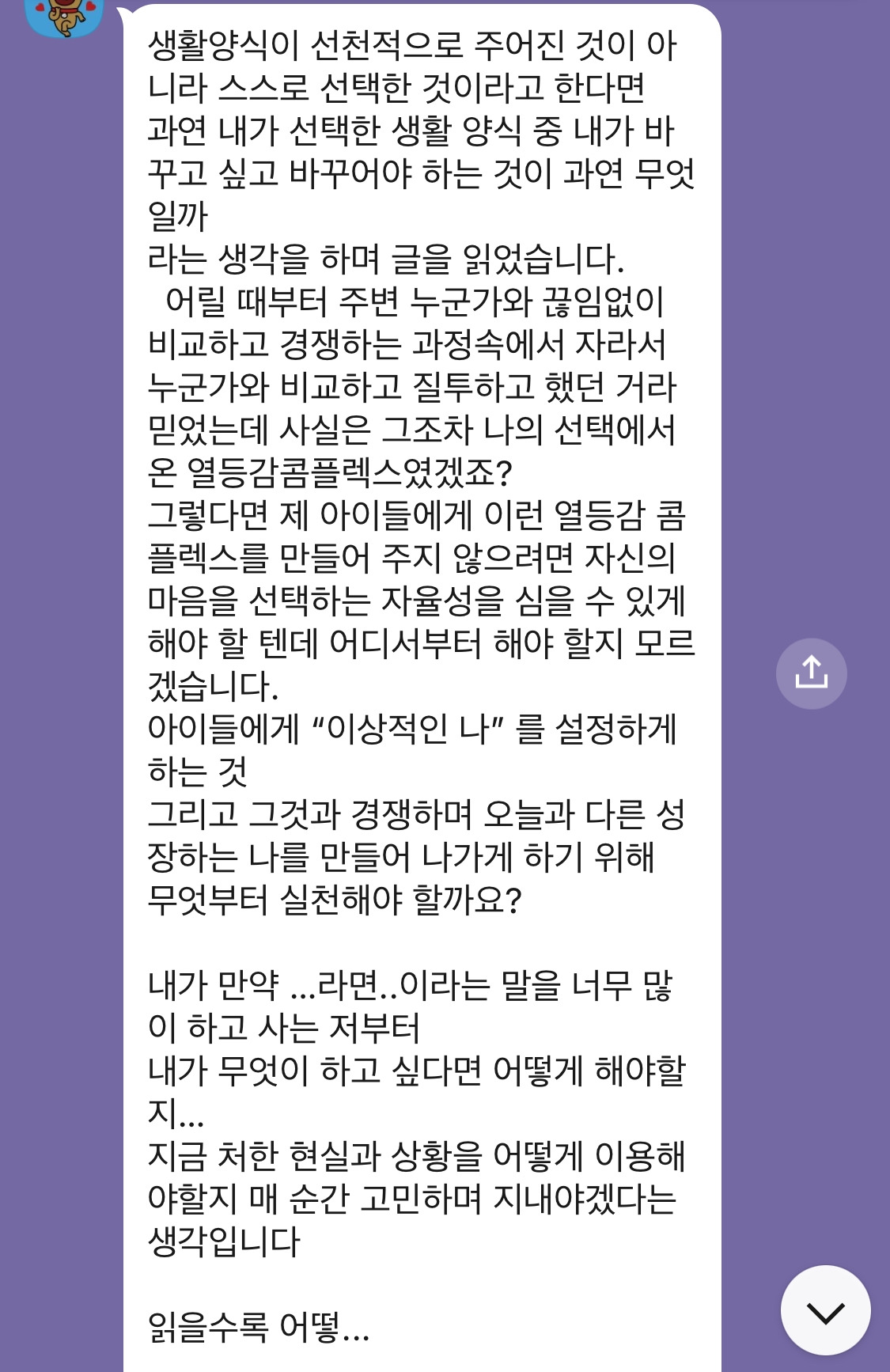This screenshot has width=890, height=1372.
Task: Share this long message via share button
Action: pos(811,673)
